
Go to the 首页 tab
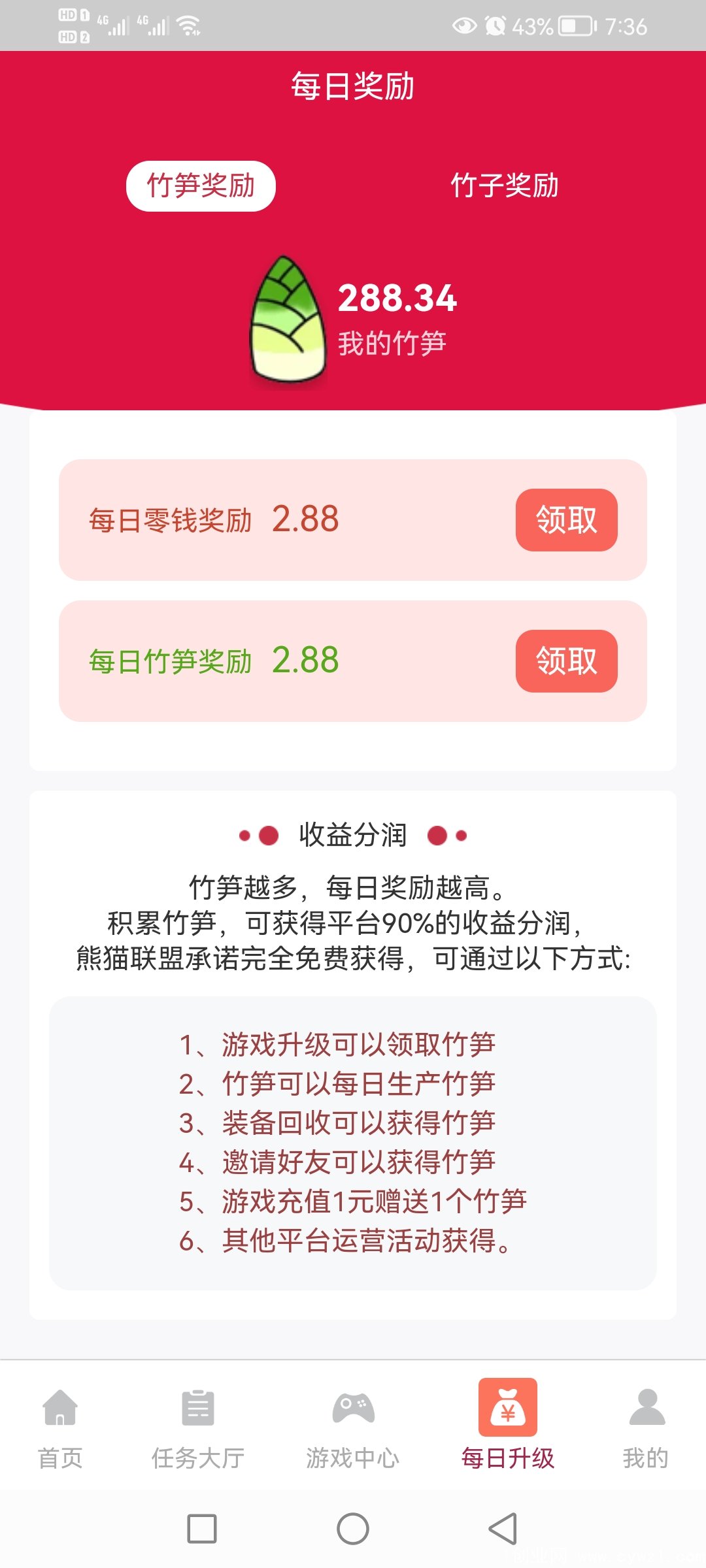[60, 1428]
